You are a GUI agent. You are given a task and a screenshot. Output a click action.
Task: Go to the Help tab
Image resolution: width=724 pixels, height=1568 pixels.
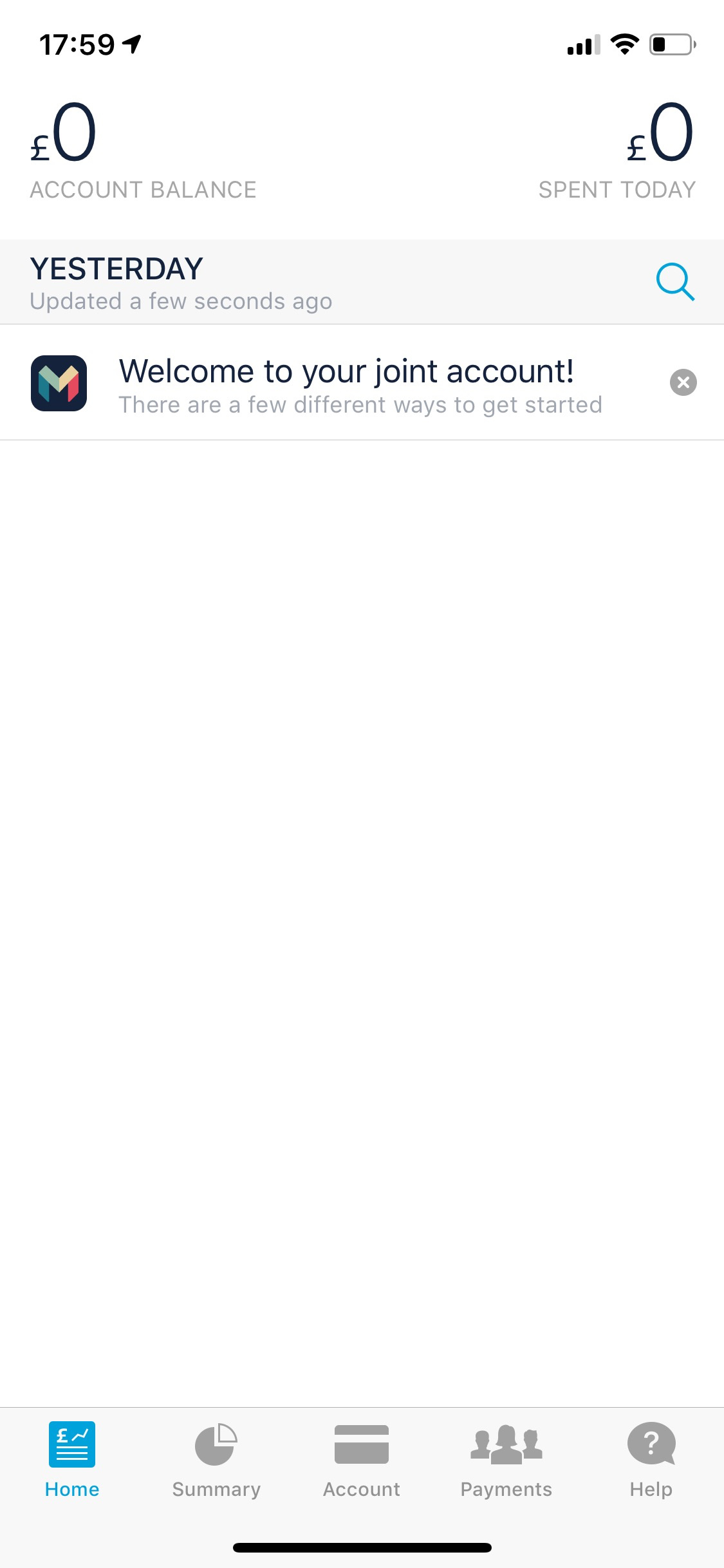click(x=651, y=1460)
